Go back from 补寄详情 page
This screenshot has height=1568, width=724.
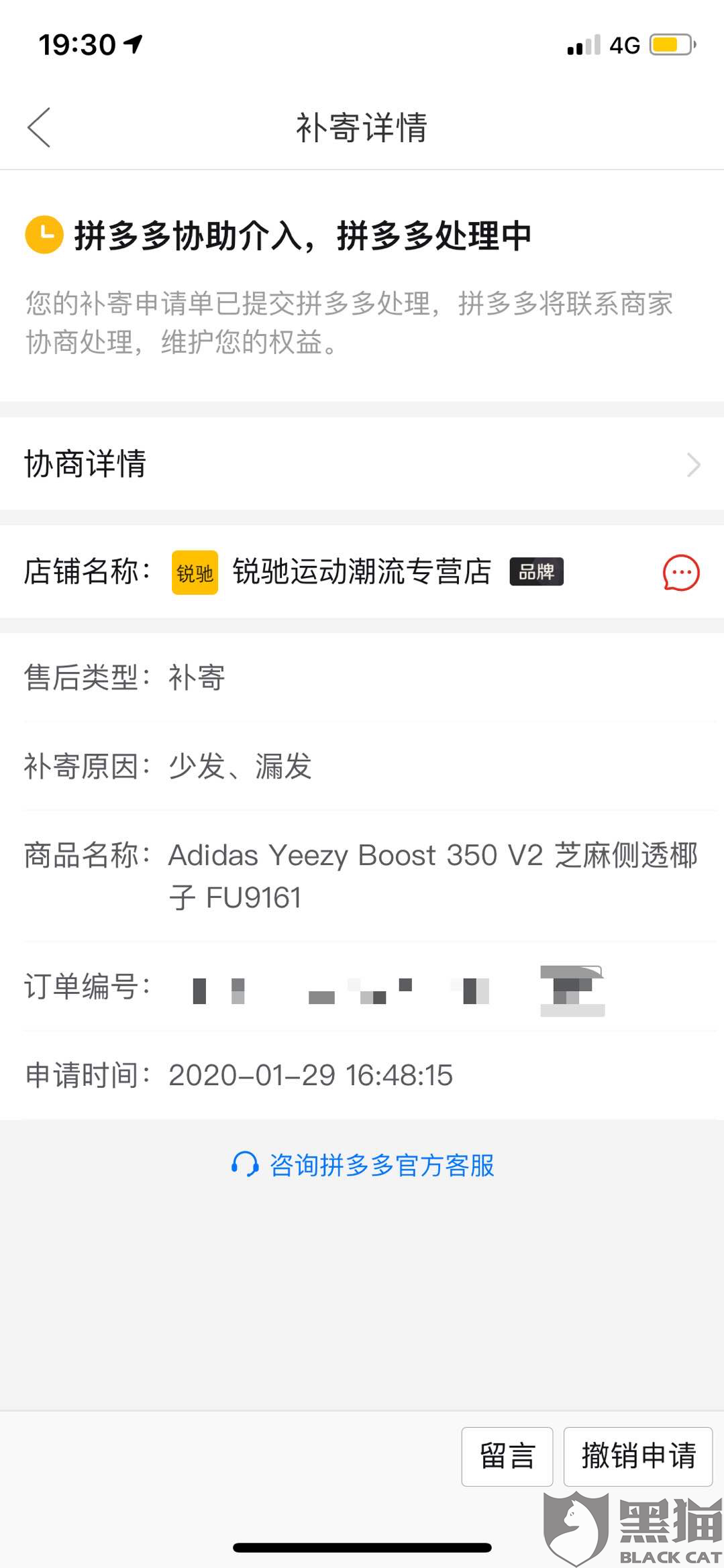point(39,127)
